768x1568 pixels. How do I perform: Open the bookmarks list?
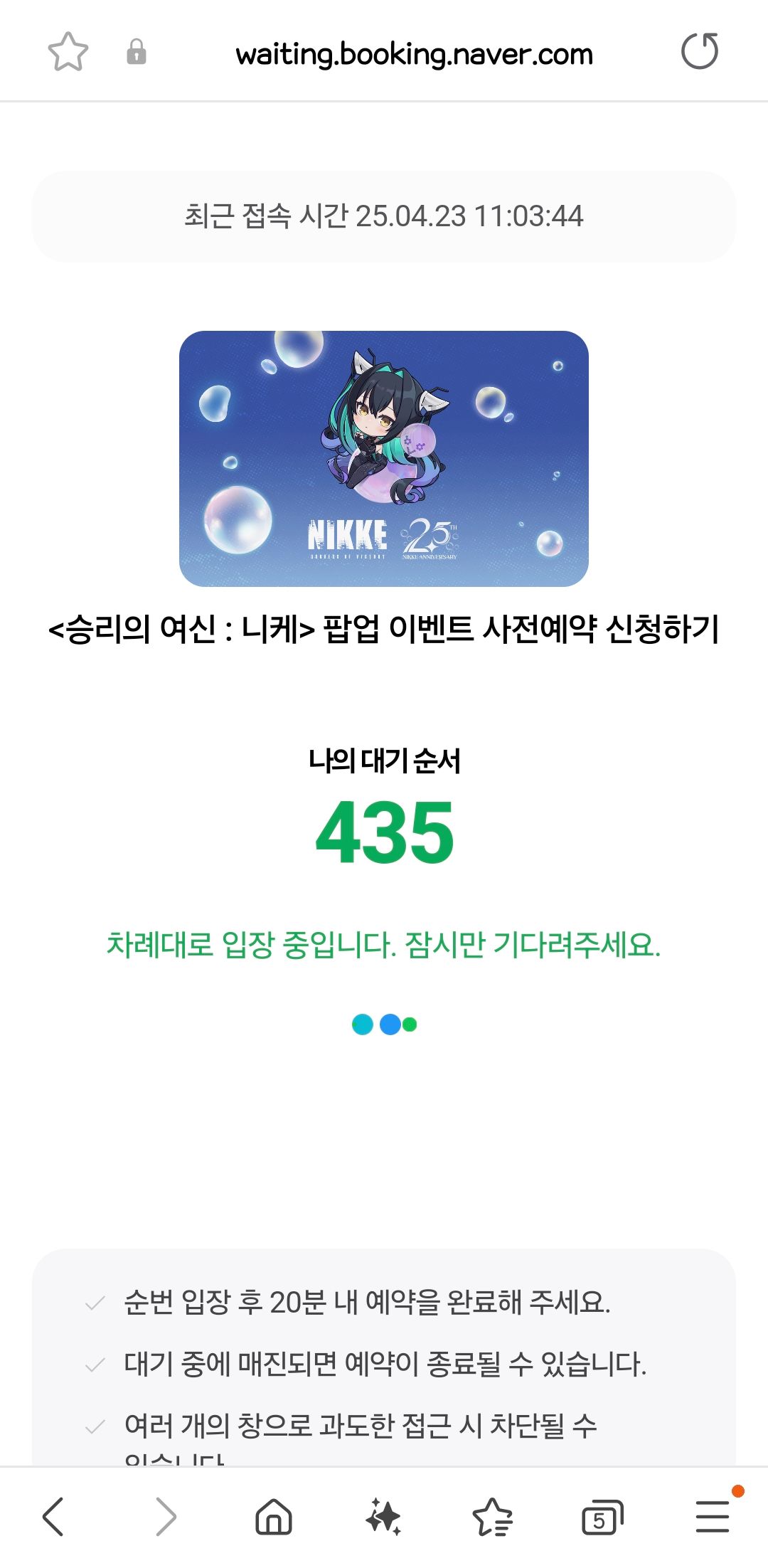click(492, 1516)
